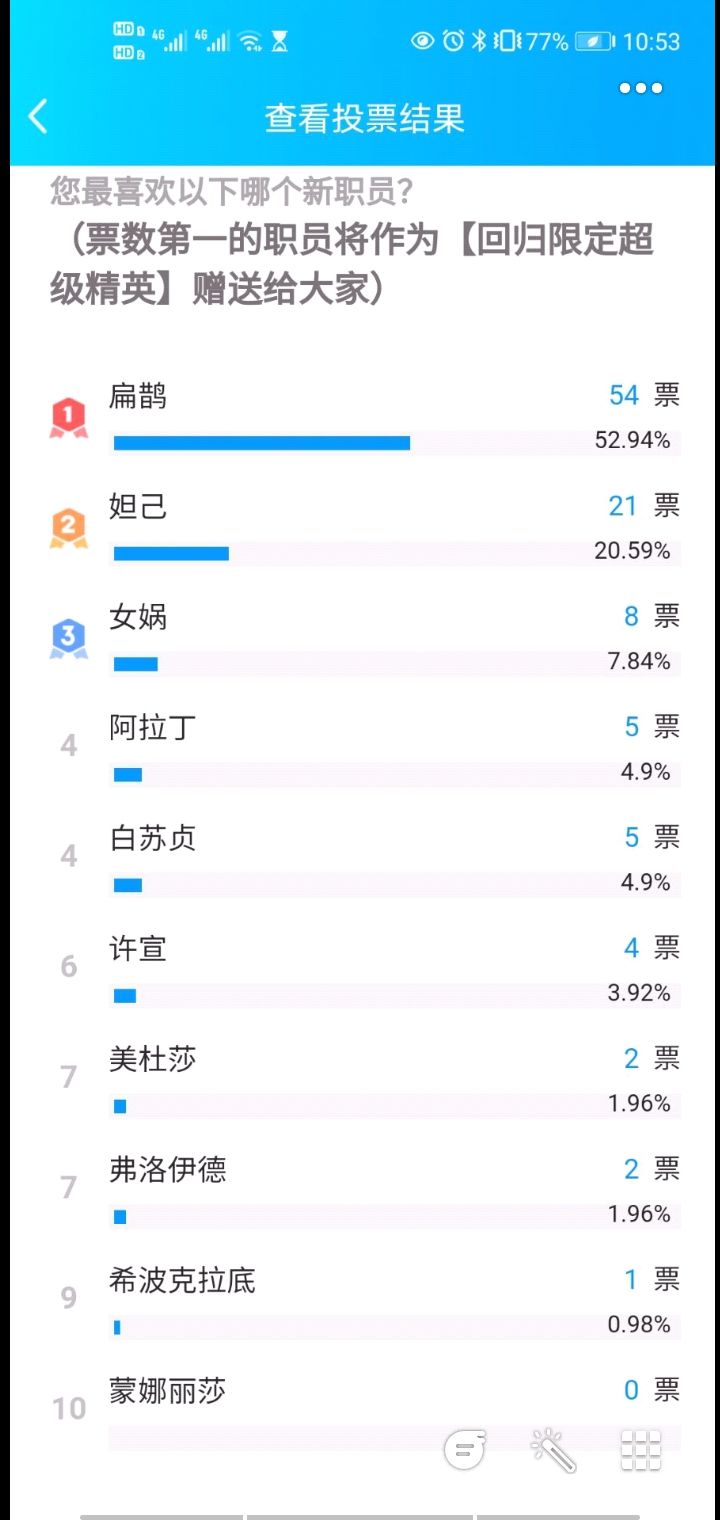Tap the round bubble floating icon

point(465,1450)
